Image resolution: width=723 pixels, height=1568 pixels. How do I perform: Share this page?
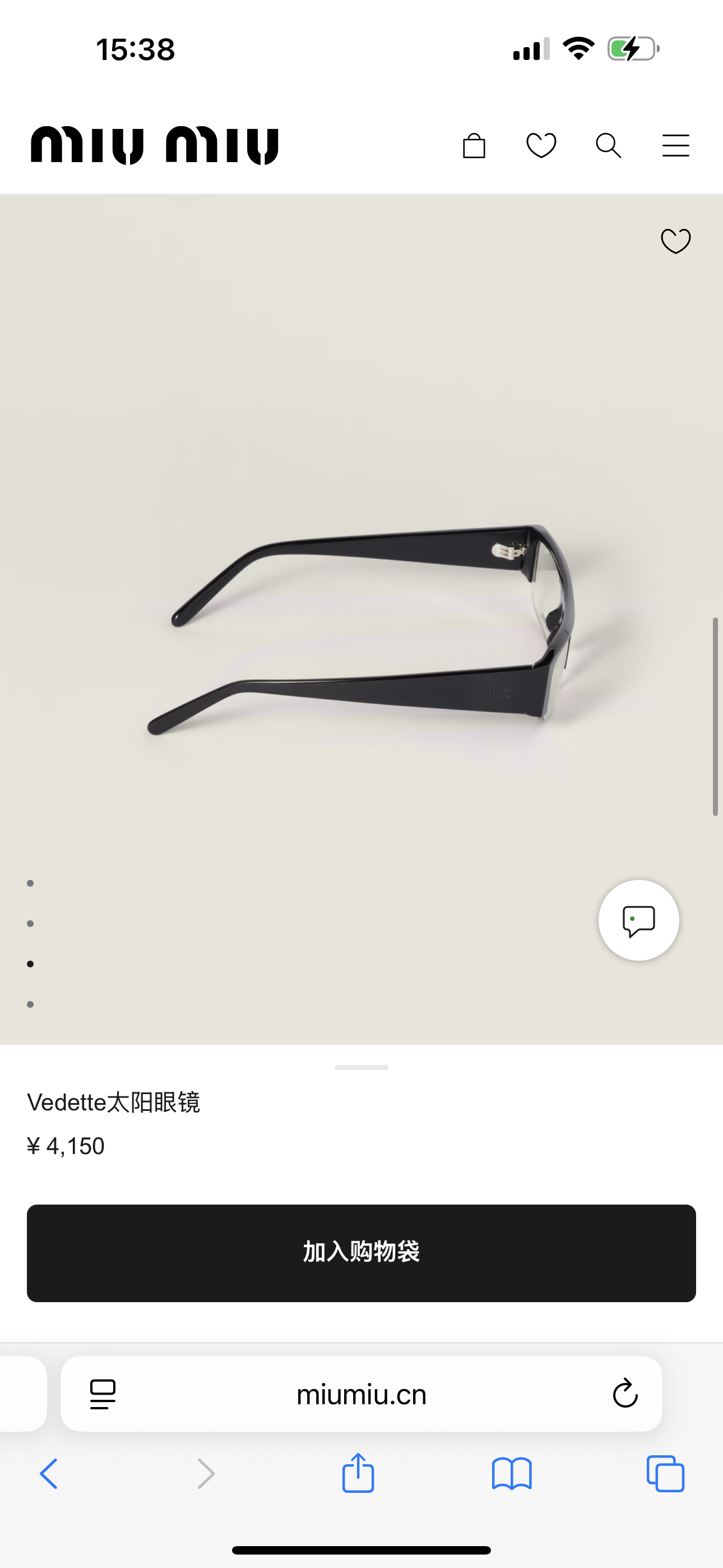[x=358, y=1474]
